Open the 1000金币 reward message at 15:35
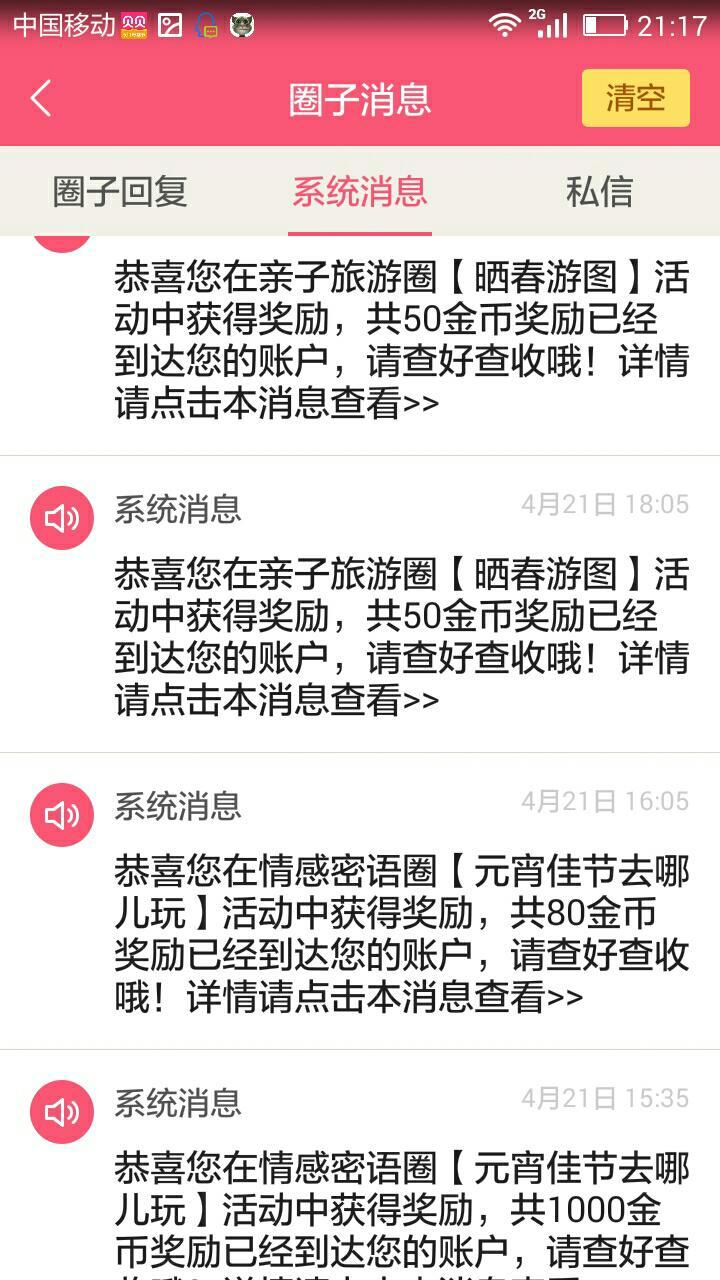The image size is (720, 1280). click(360, 1165)
